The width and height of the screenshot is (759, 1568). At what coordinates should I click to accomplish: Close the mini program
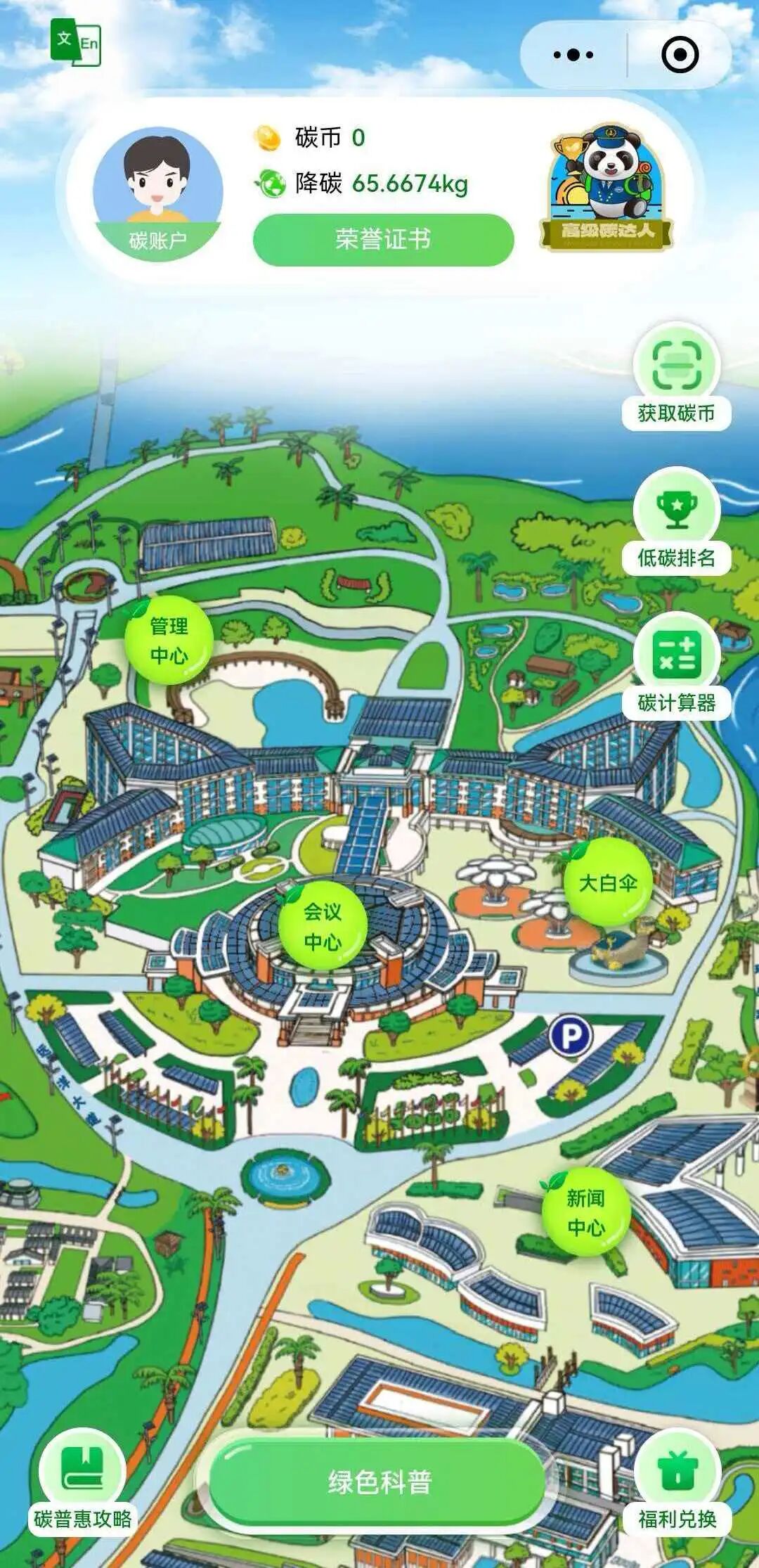click(680, 55)
